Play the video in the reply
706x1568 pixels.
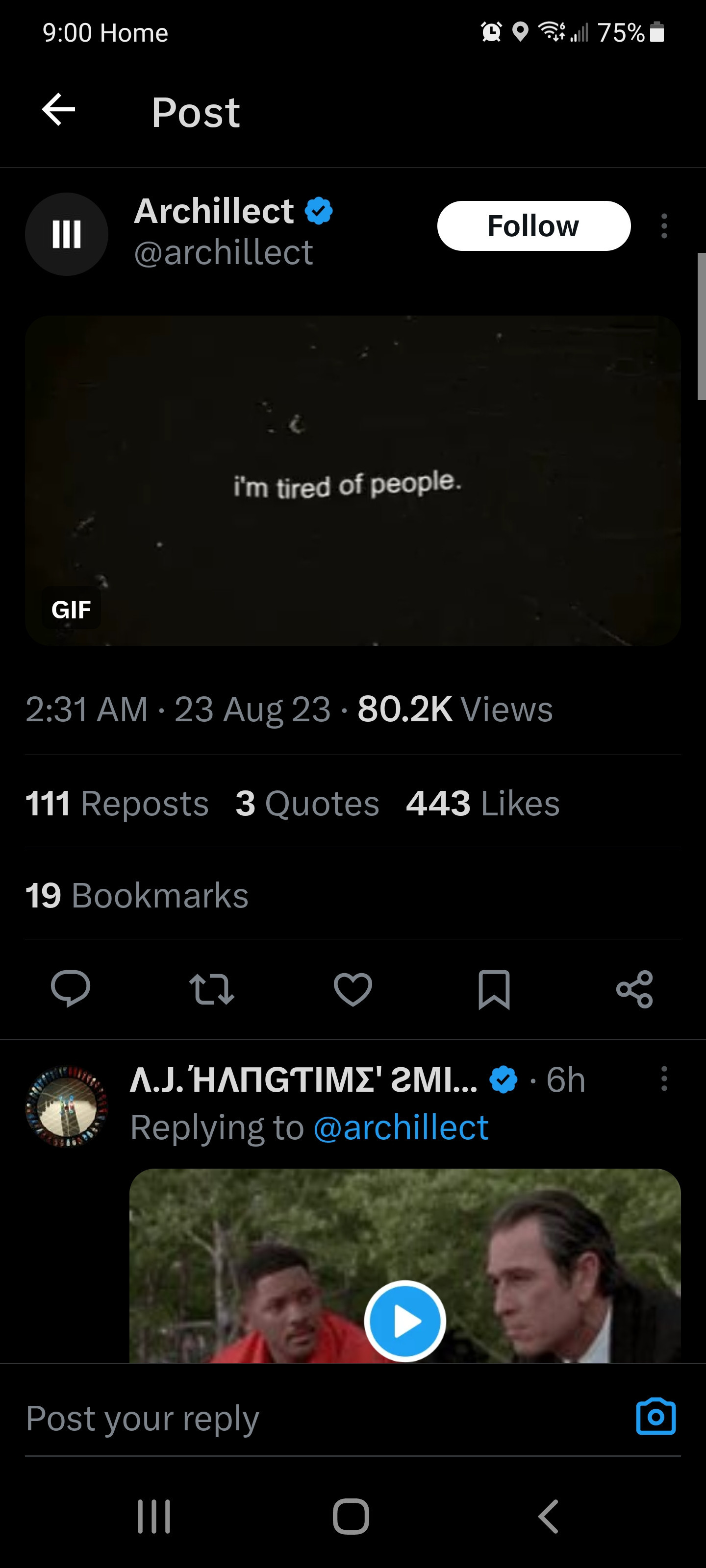(x=405, y=1321)
